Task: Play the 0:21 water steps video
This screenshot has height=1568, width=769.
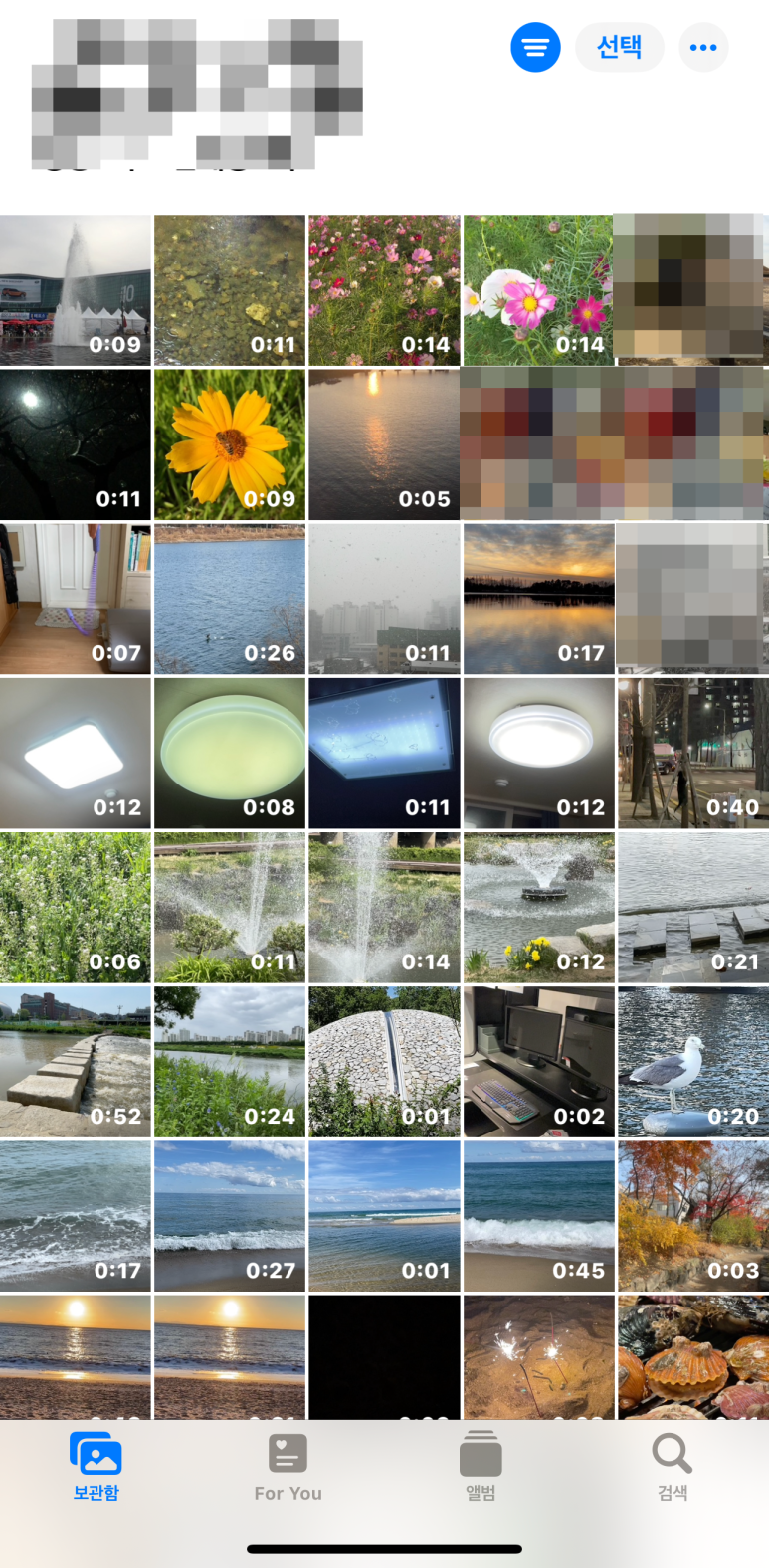Action: click(692, 907)
